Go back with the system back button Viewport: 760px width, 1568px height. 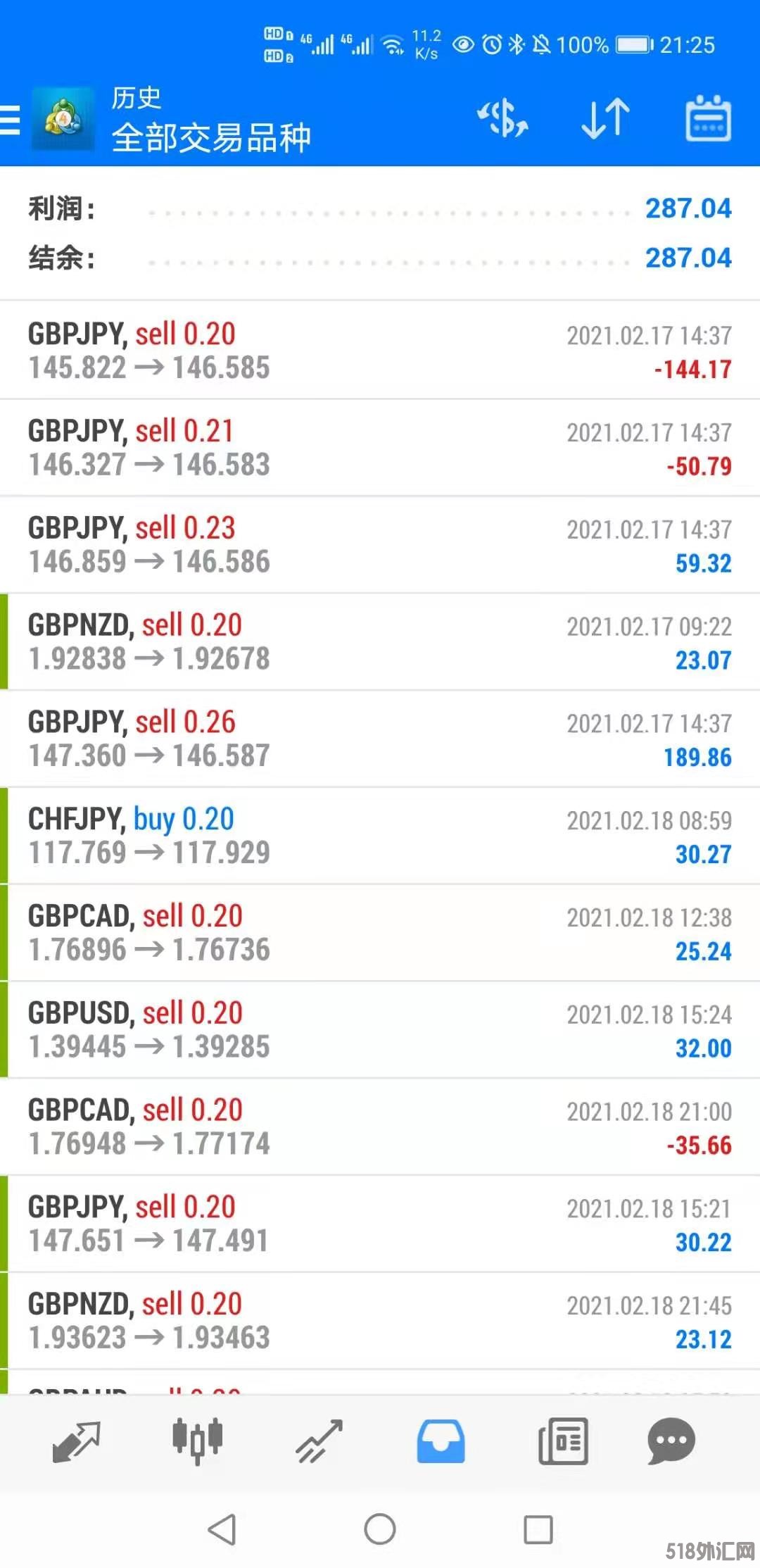click(222, 1529)
